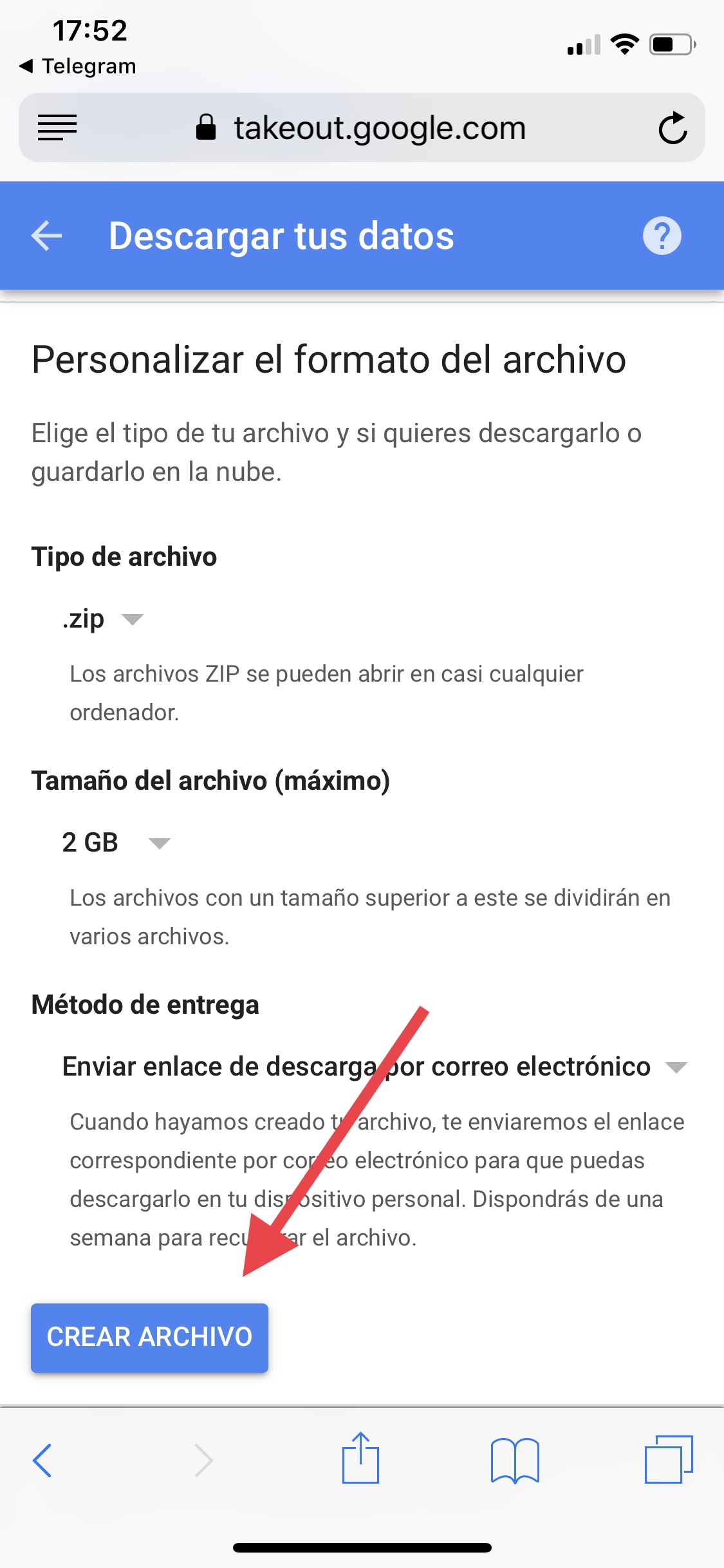
Task: Open the 2 GB file size dropdown
Action: click(x=116, y=843)
